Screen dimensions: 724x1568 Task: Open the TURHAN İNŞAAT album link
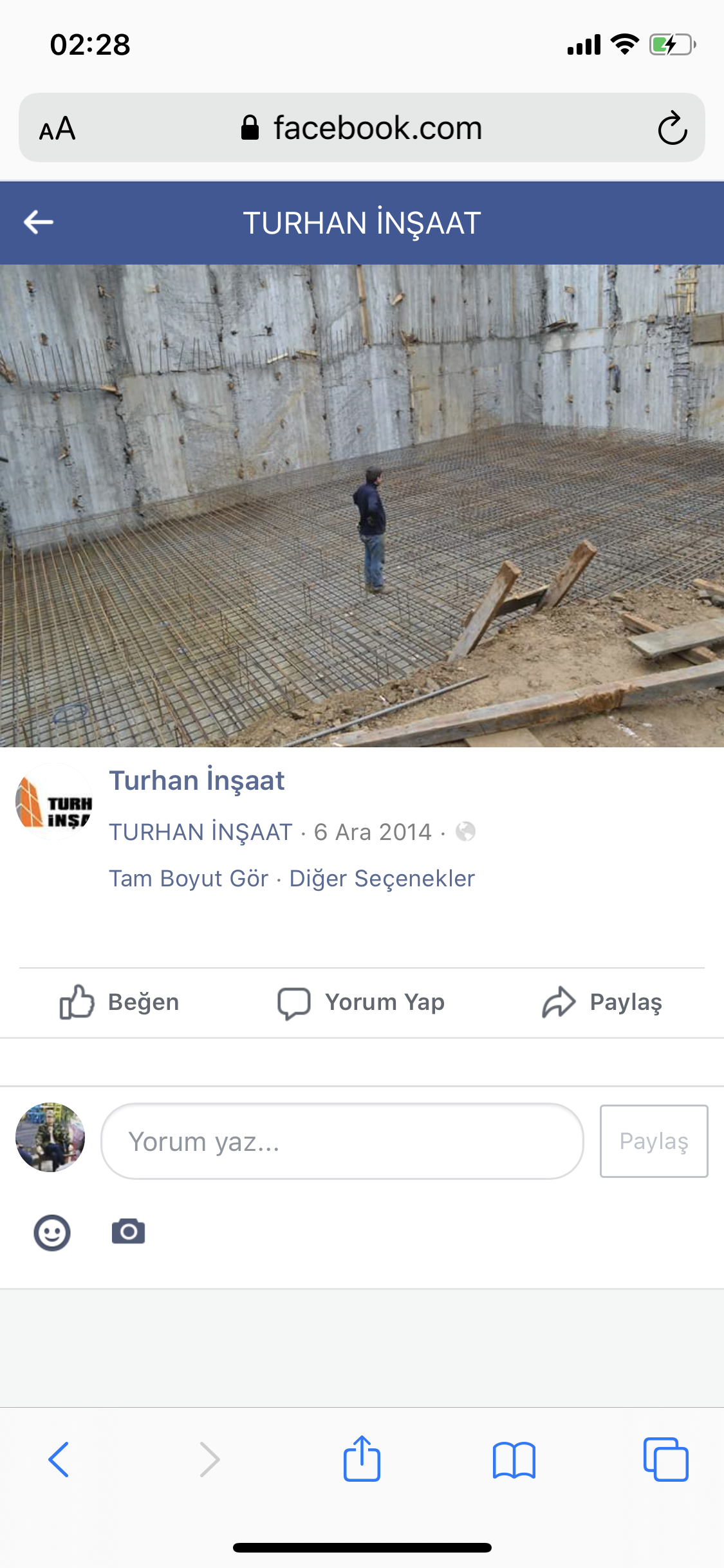[x=200, y=832]
